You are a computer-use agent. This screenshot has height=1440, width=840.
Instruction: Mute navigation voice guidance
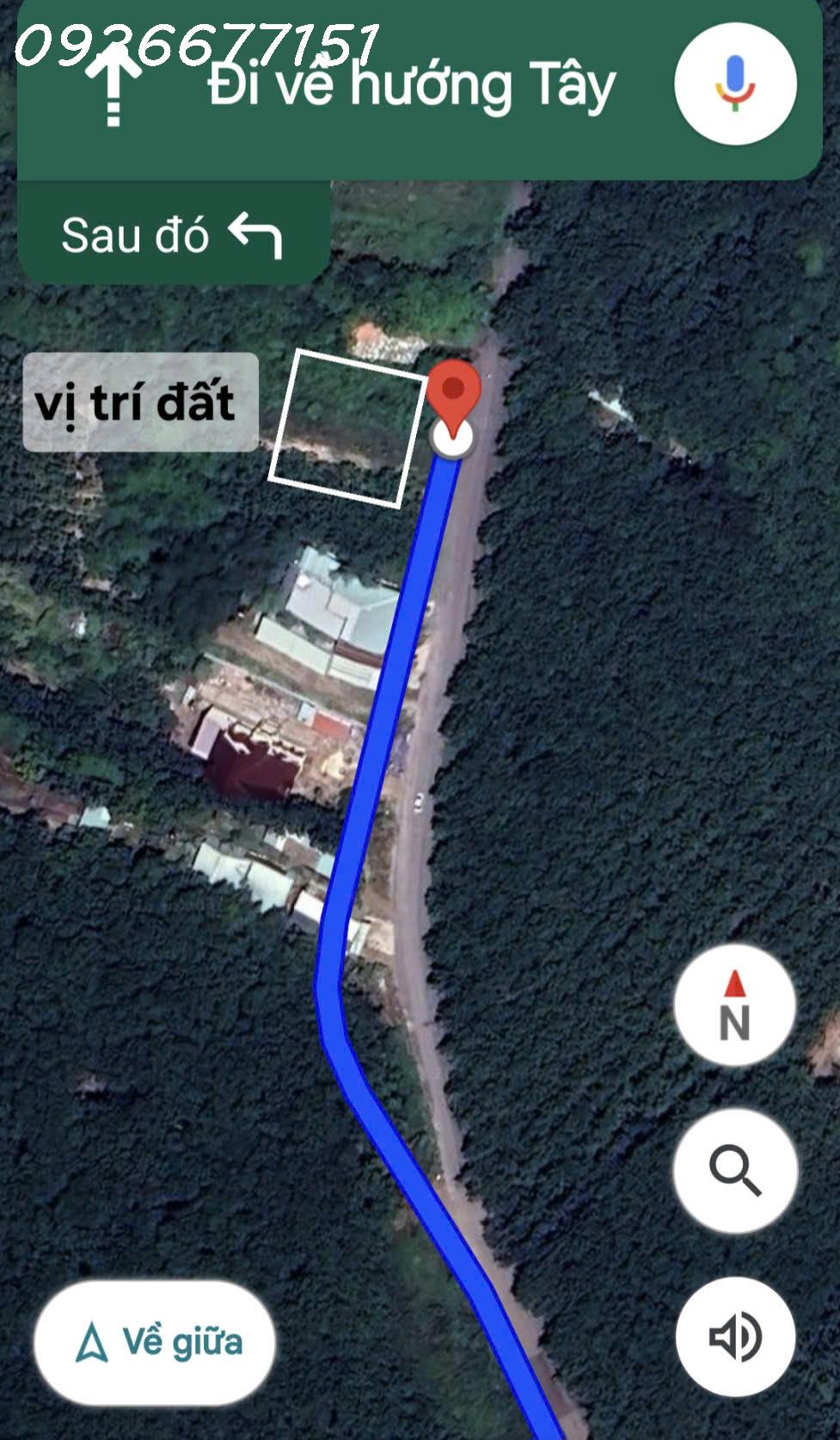click(735, 1336)
